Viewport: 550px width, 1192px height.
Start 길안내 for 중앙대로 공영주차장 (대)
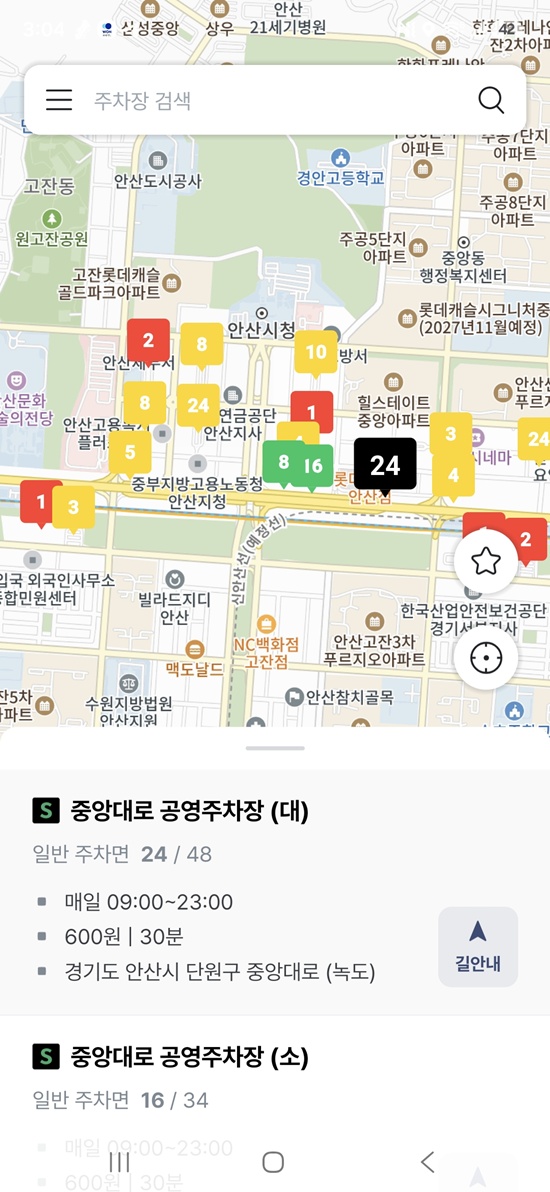pos(478,946)
